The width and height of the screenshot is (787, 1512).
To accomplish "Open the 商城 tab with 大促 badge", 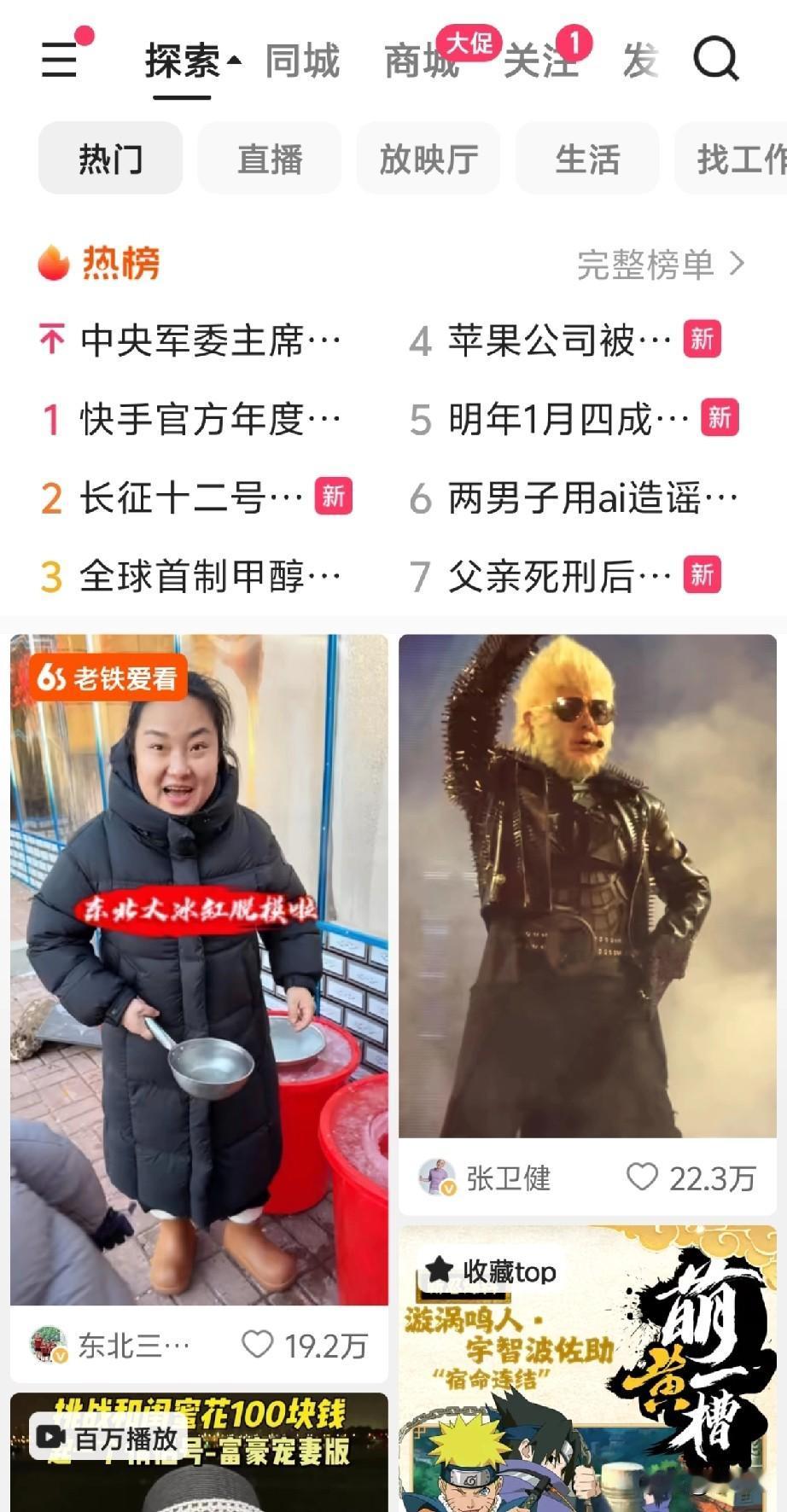I will (420, 62).
